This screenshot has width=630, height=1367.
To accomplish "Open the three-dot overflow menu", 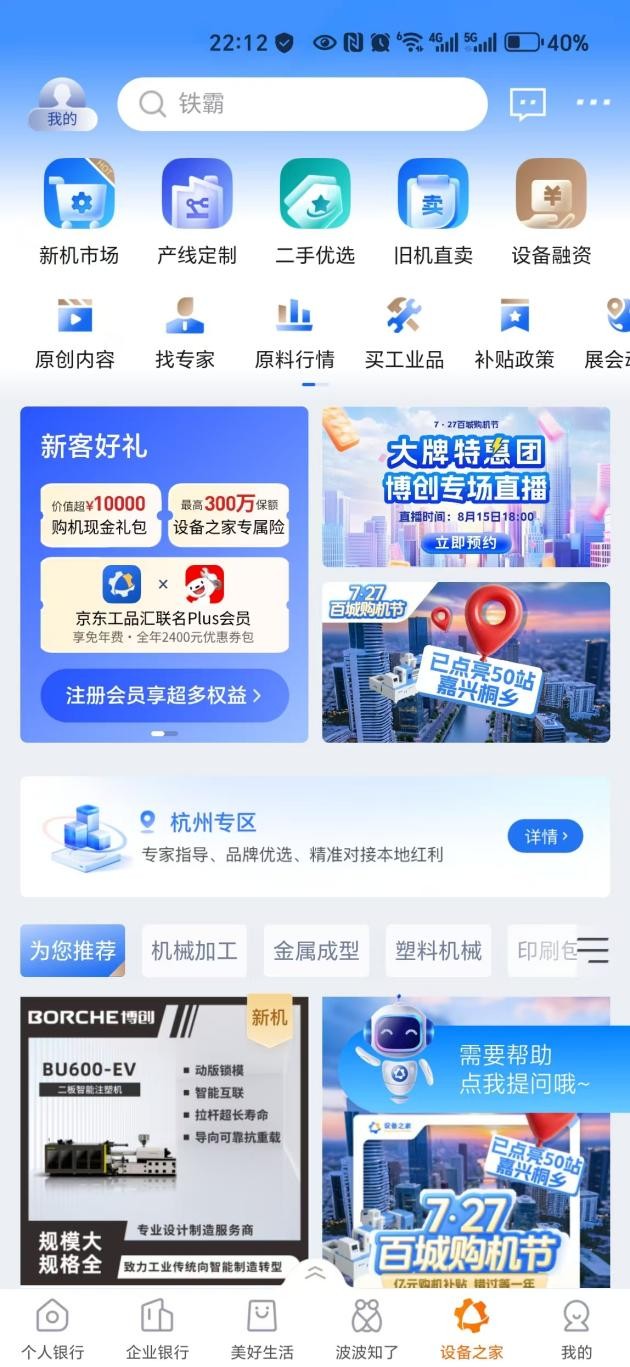I will 593,103.
